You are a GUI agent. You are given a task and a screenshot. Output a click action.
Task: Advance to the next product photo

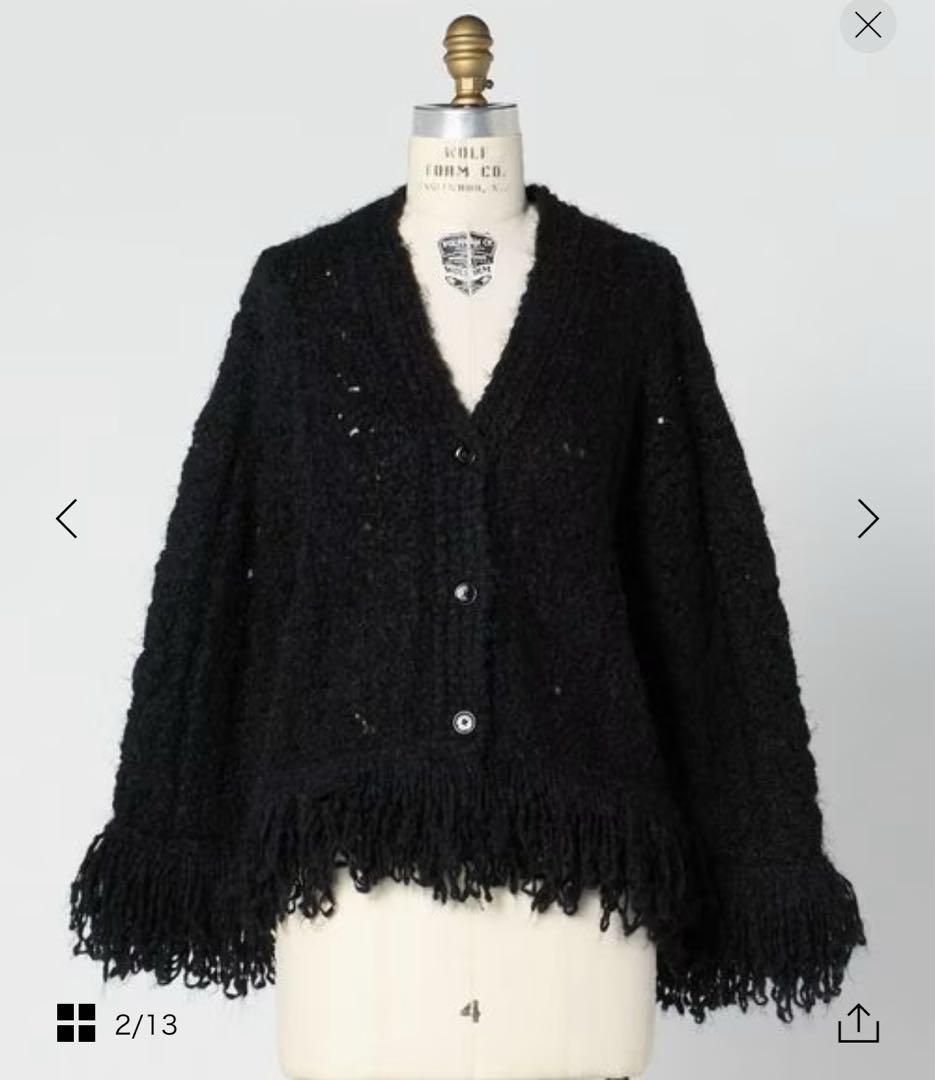point(867,518)
